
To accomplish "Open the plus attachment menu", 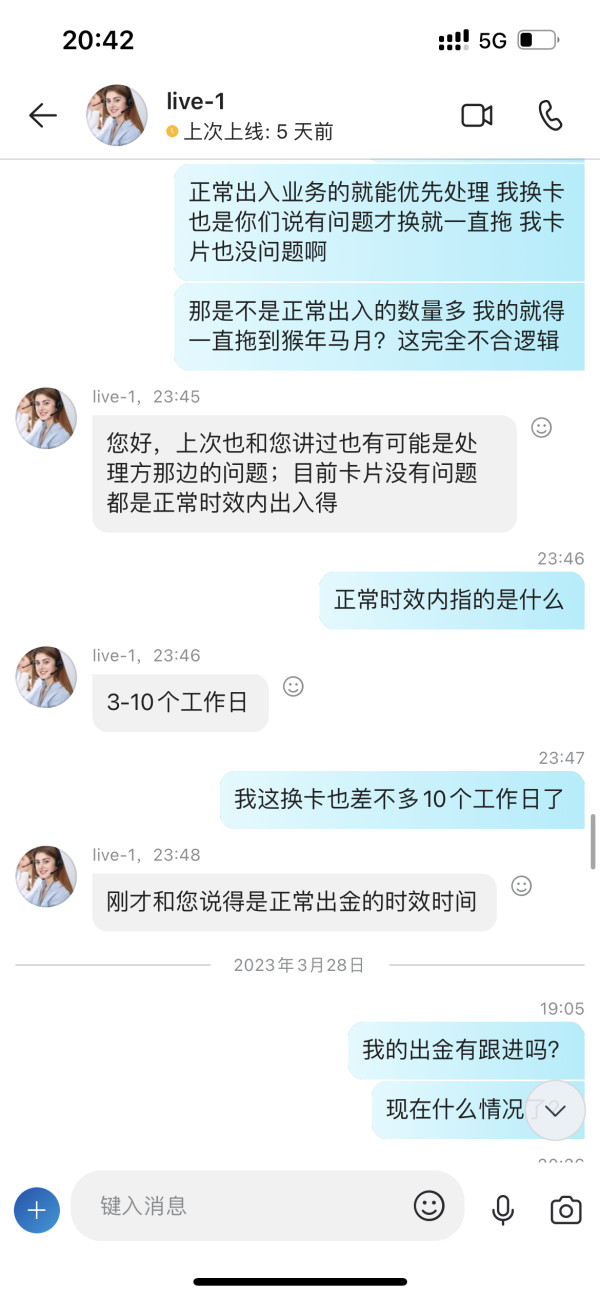I will coord(37,1210).
